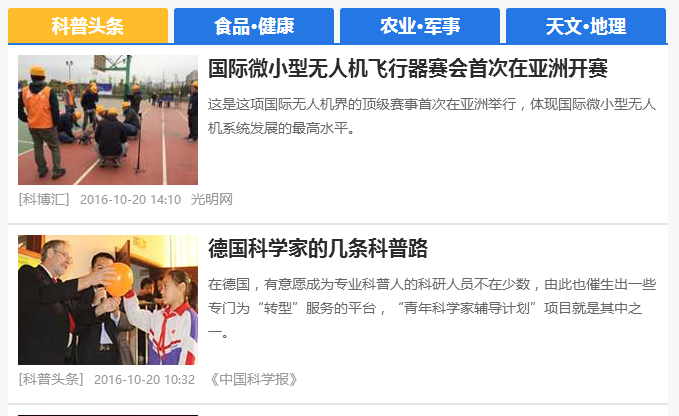This screenshot has width=679, height=416.
Task: Select the 科普头条 tab
Action: point(88,26)
